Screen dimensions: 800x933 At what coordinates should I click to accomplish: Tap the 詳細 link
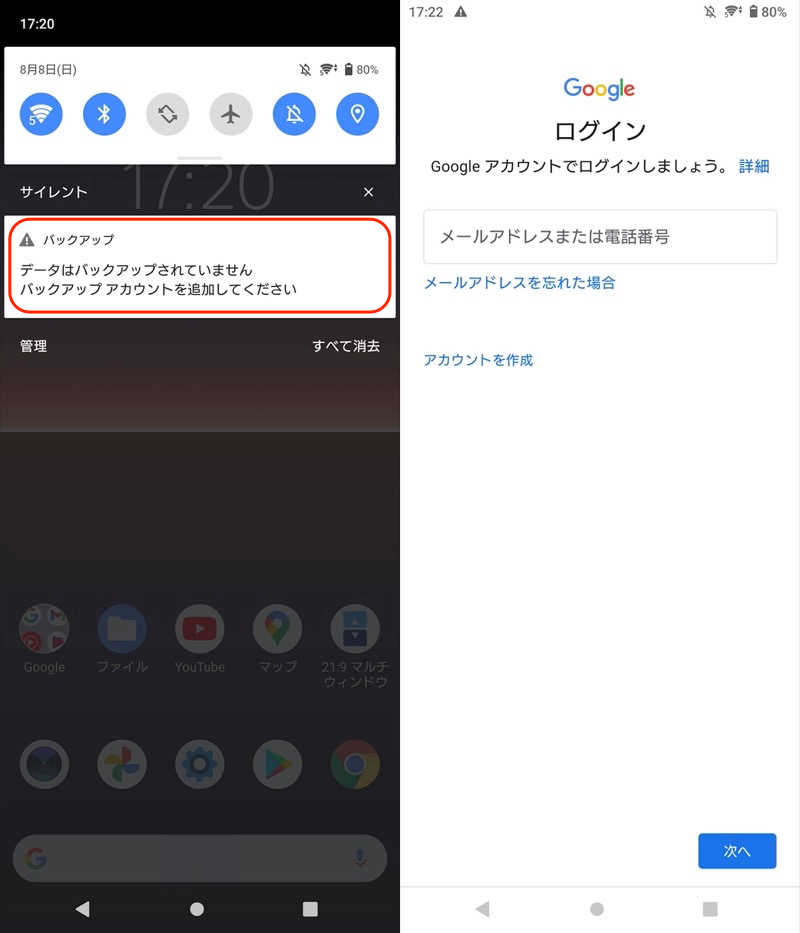pos(754,167)
